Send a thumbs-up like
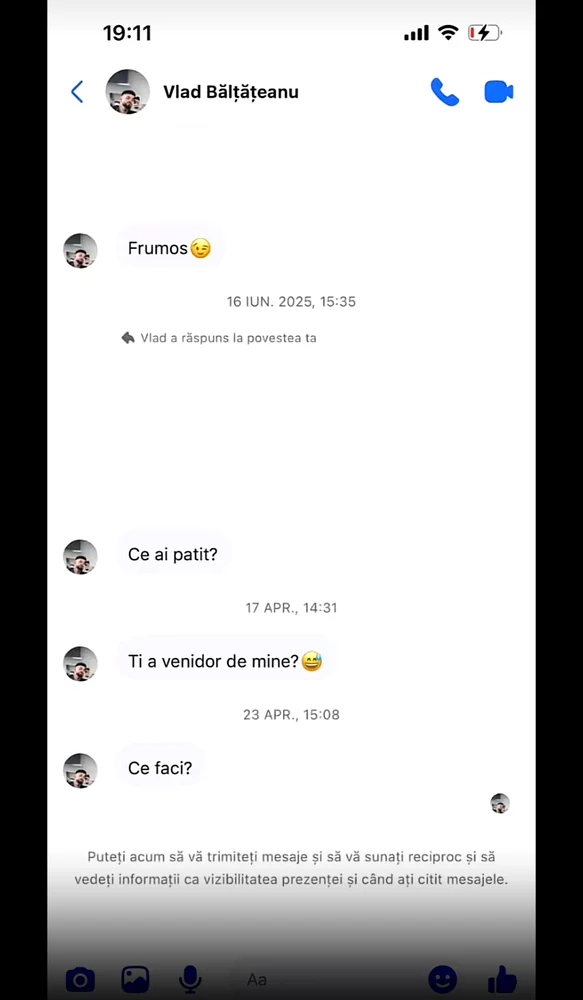This screenshot has width=583, height=1000. (x=502, y=979)
